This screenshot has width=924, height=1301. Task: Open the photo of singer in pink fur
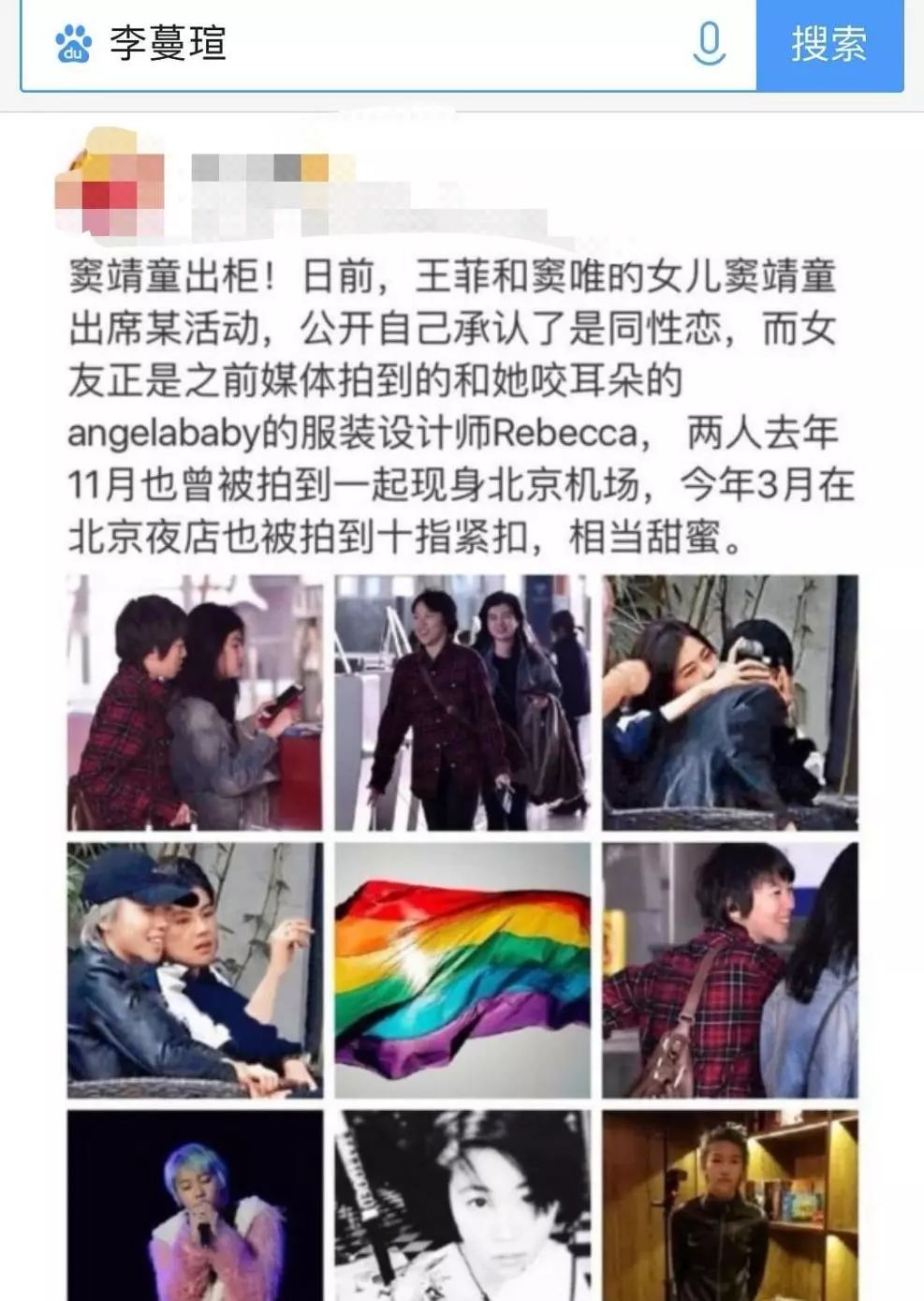[195, 1206]
